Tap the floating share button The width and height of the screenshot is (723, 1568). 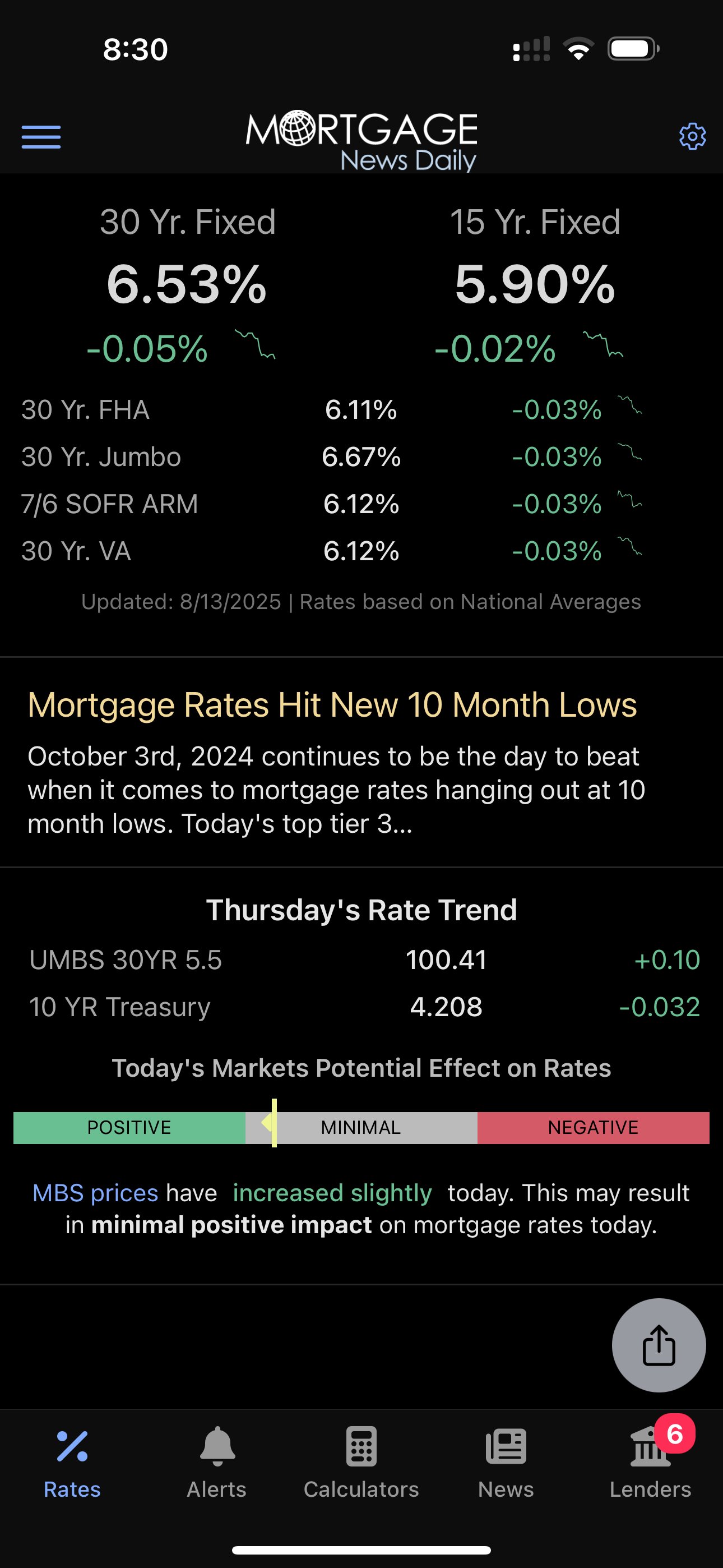(x=659, y=1345)
